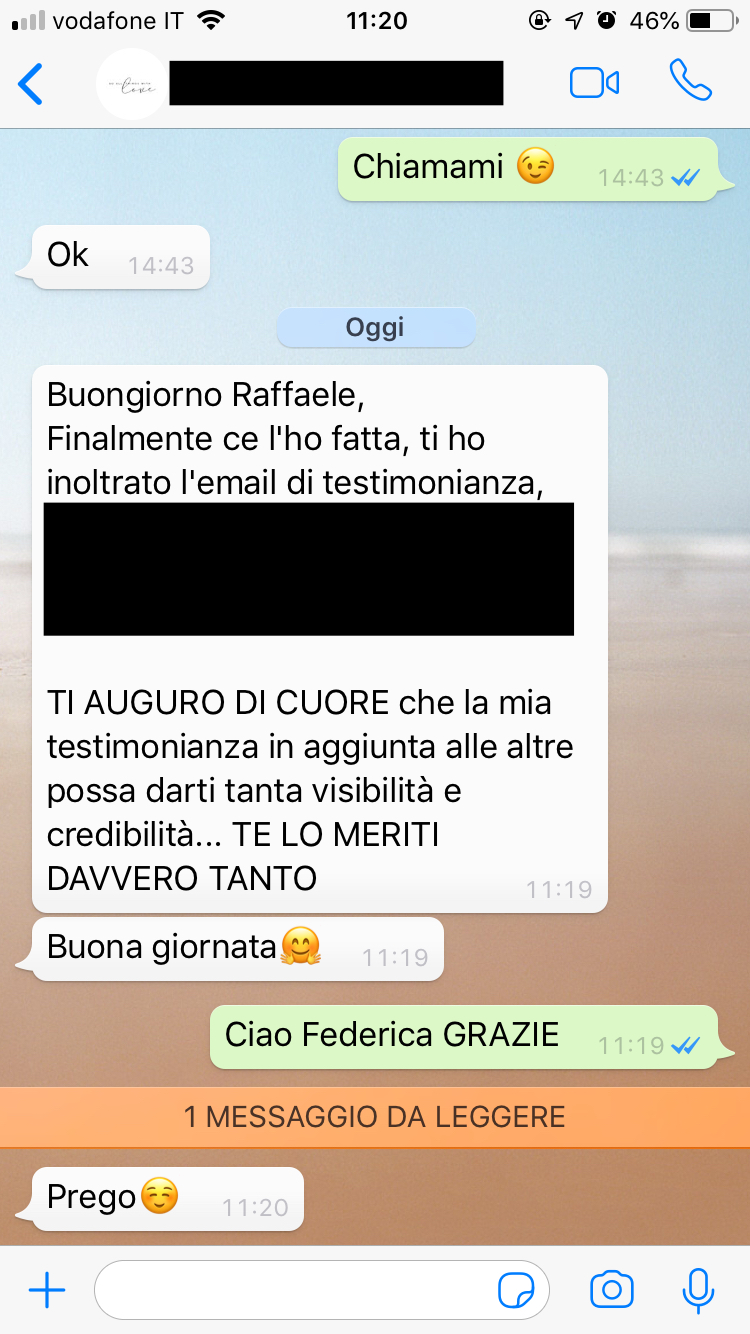Tap the microphone to record voice message
Image resolution: width=750 pixels, height=1334 pixels.
(697, 1290)
